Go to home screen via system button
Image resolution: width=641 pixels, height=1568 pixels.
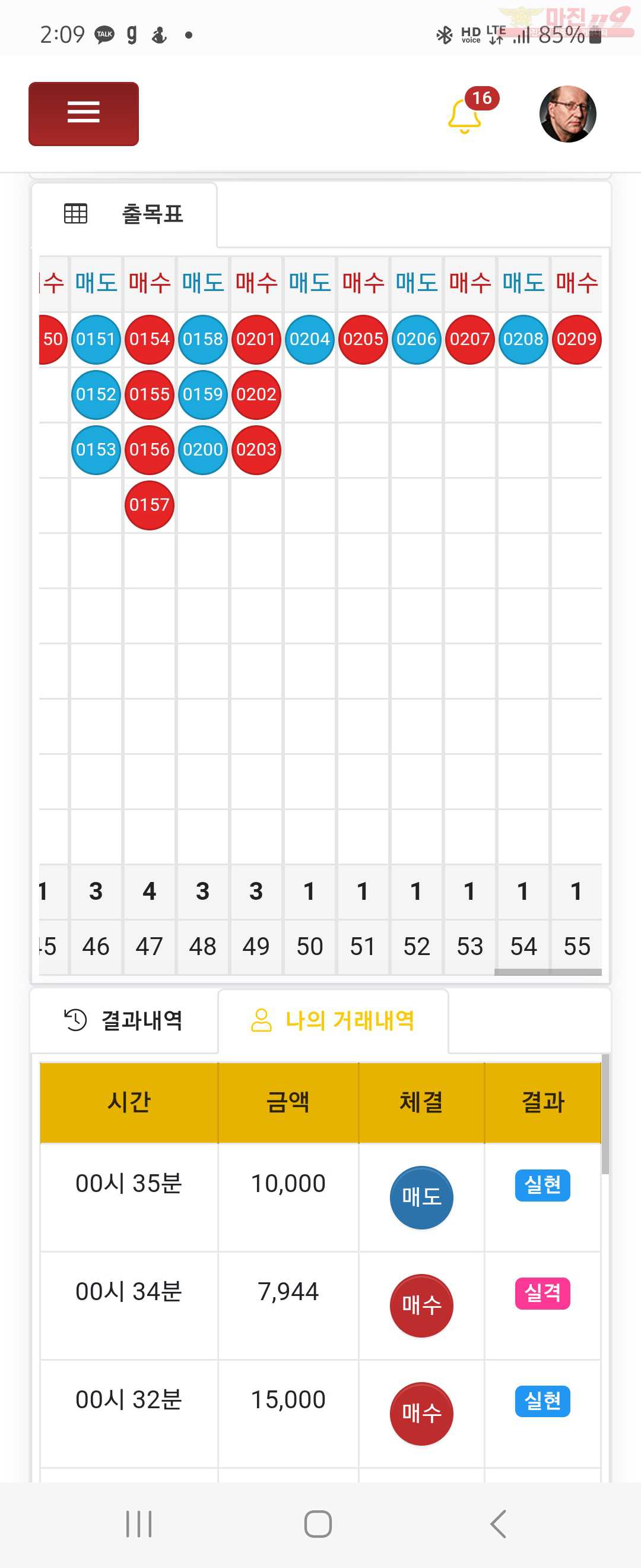pyautogui.click(x=318, y=1524)
